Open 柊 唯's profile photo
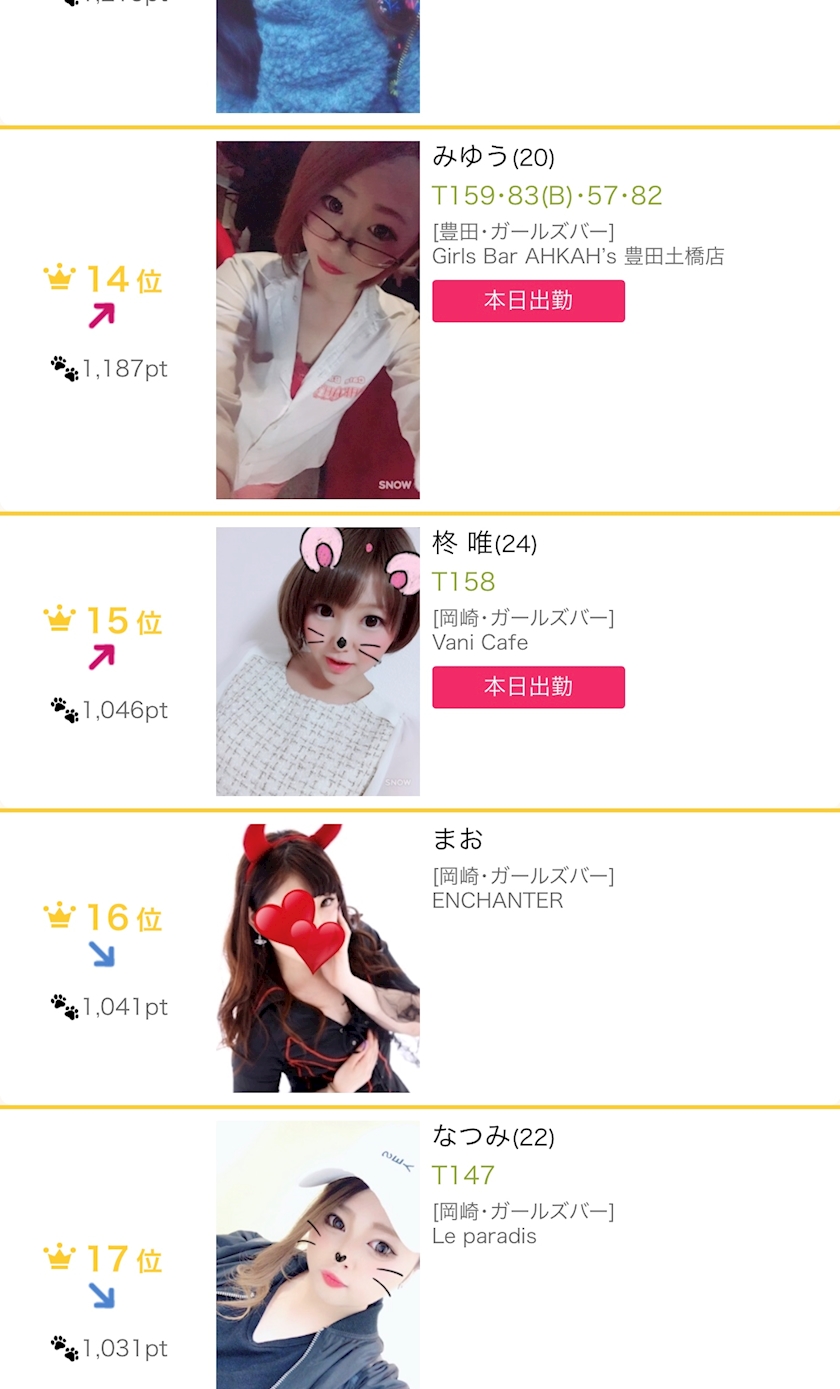The width and height of the screenshot is (840, 1389). [x=318, y=662]
